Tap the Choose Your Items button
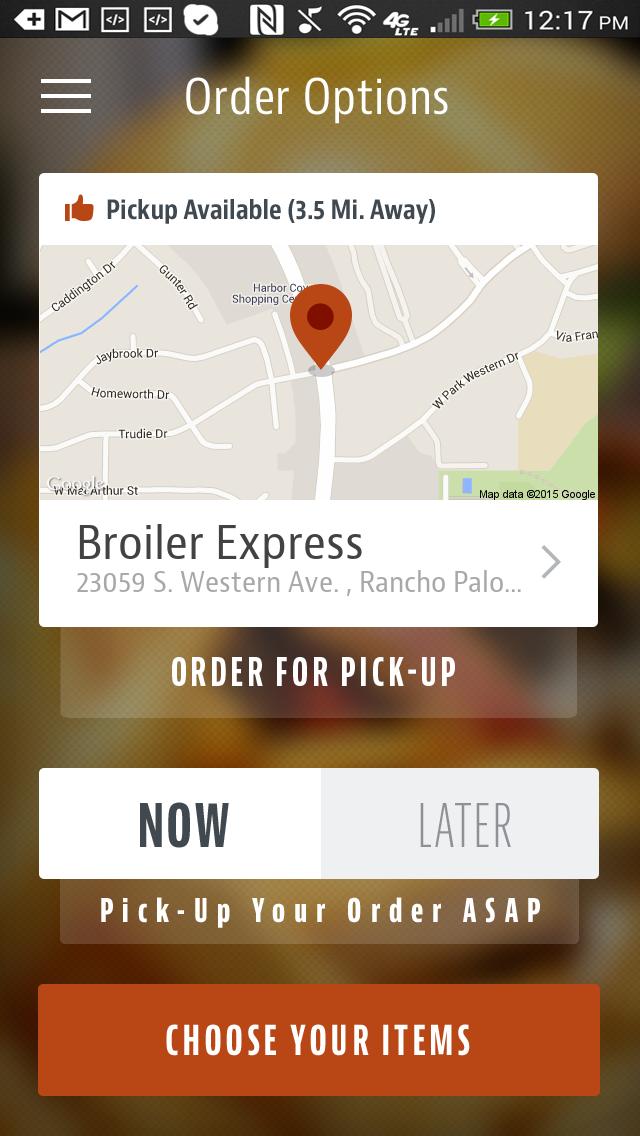The height and width of the screenshot is (1136, 640). [x=318, y=1040]
